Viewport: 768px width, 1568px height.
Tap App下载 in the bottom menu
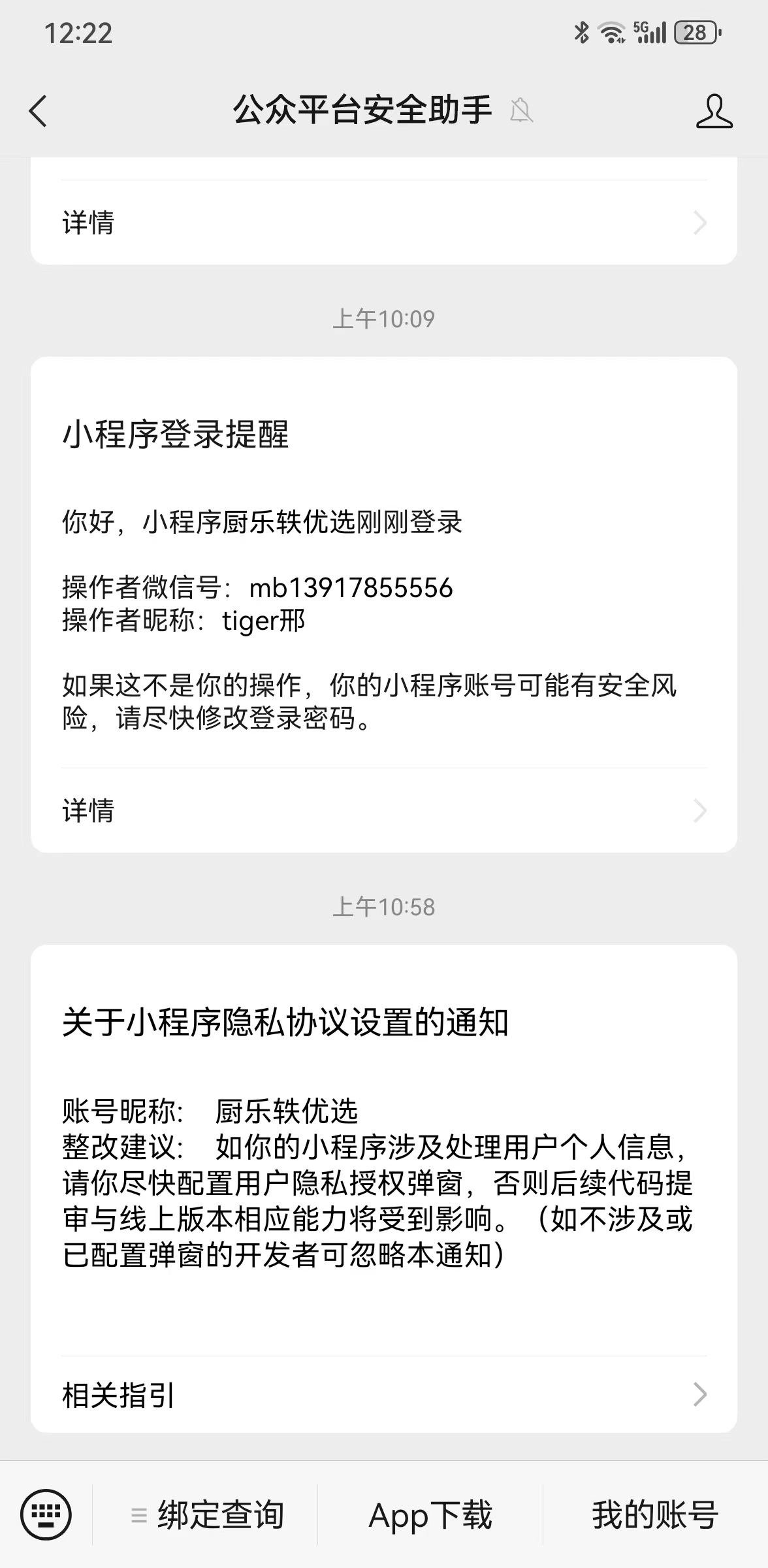(430, 1514)
